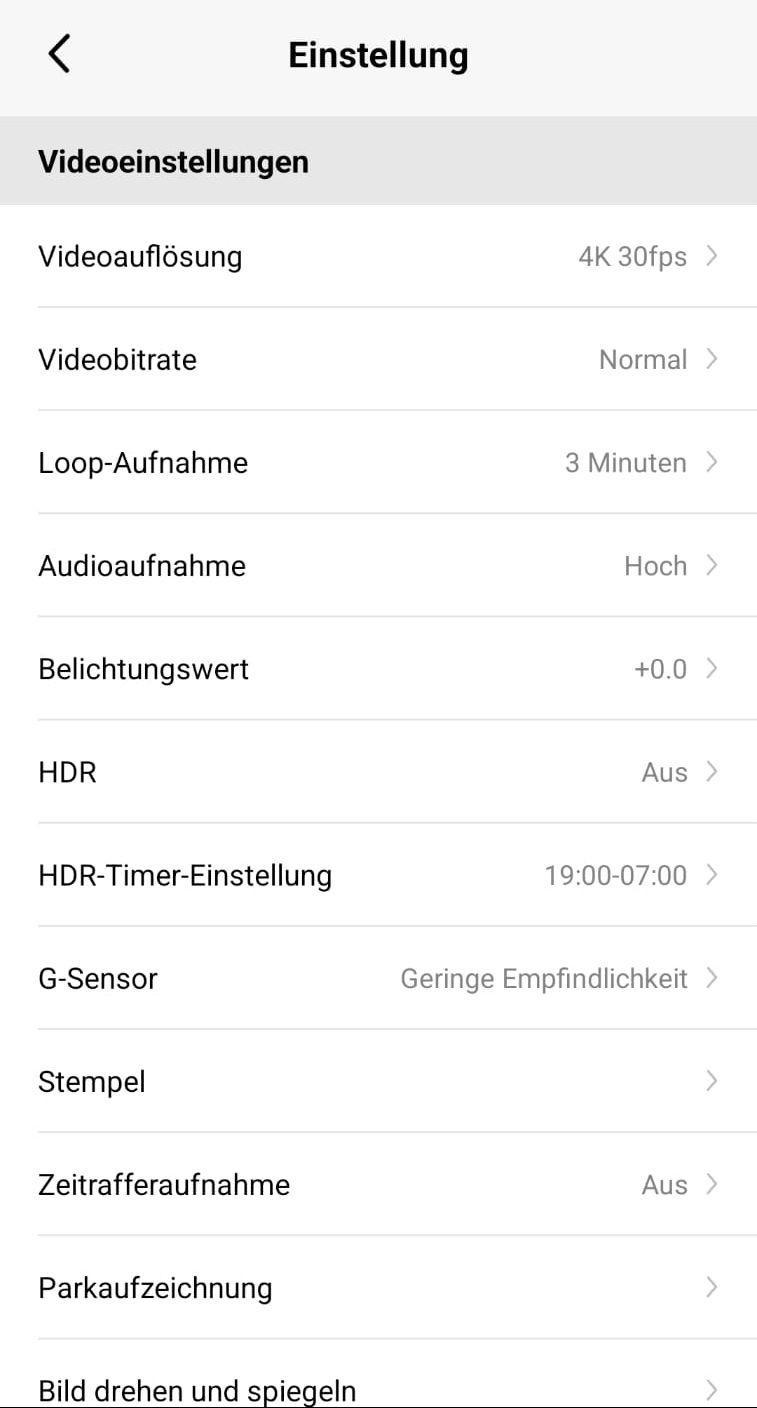
Task: Open HDR-Timer-Einstellung
Action: point(378,875)
